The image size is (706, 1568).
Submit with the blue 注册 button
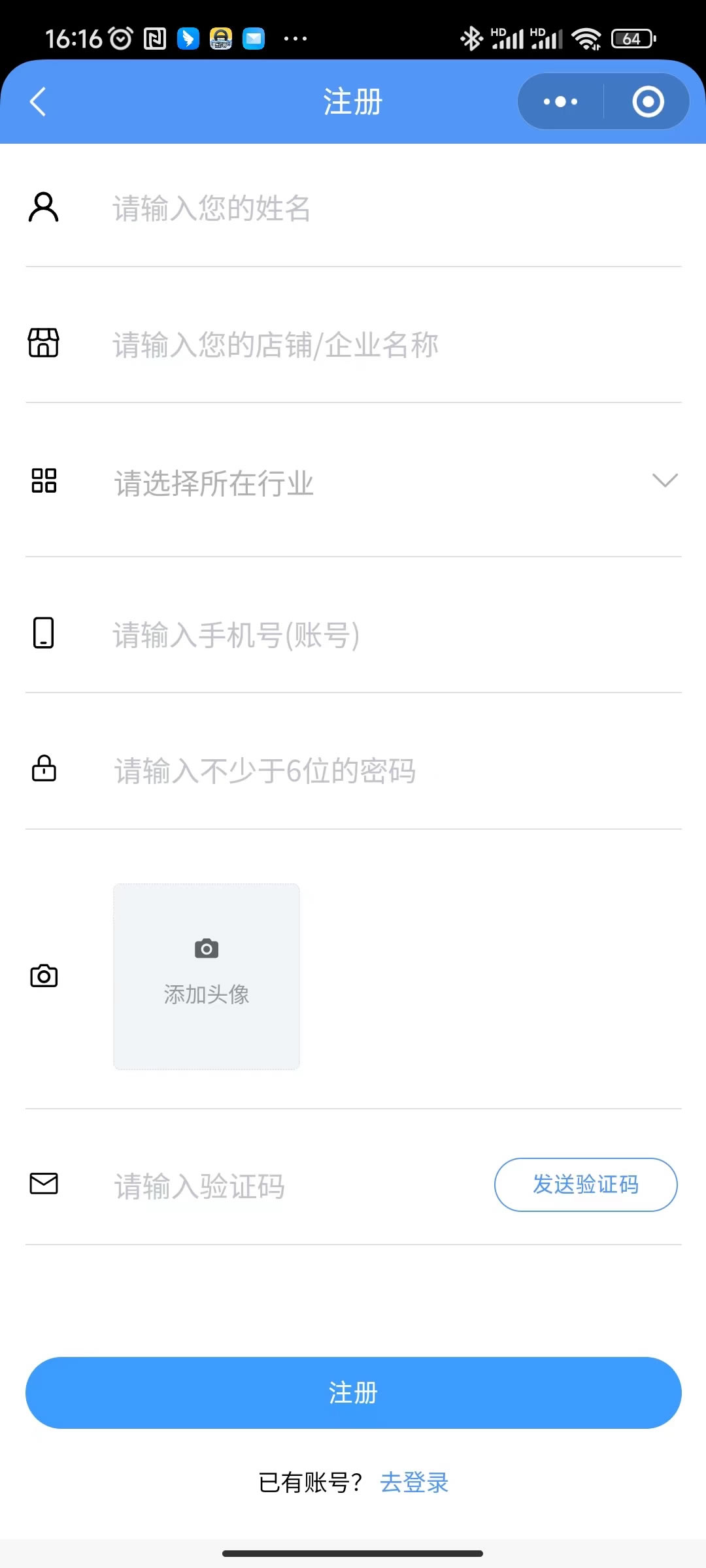coord(354,1393)
